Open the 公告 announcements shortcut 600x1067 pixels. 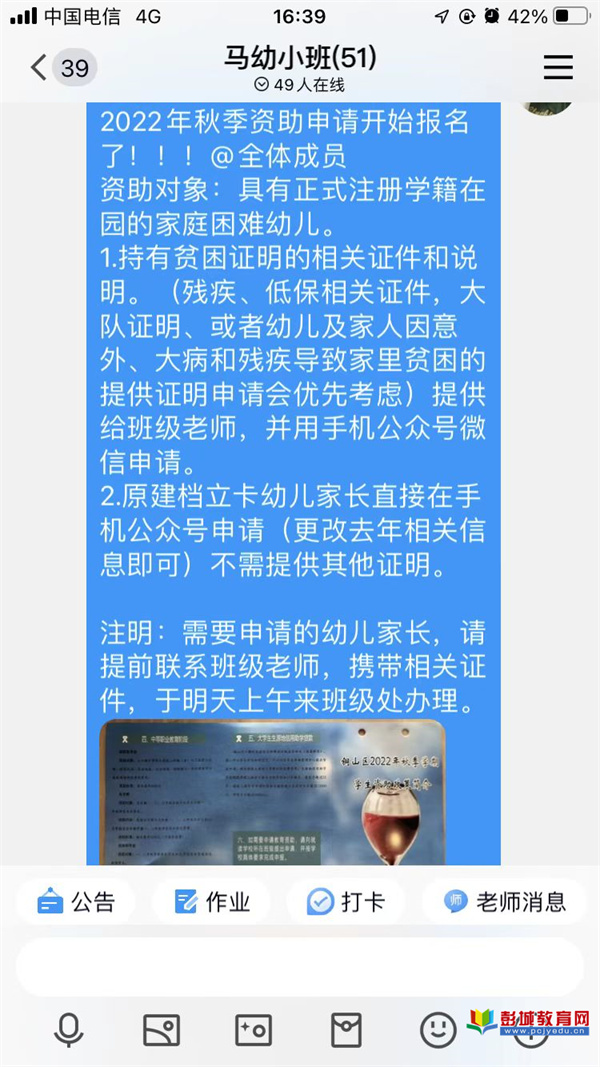[76, 902]
